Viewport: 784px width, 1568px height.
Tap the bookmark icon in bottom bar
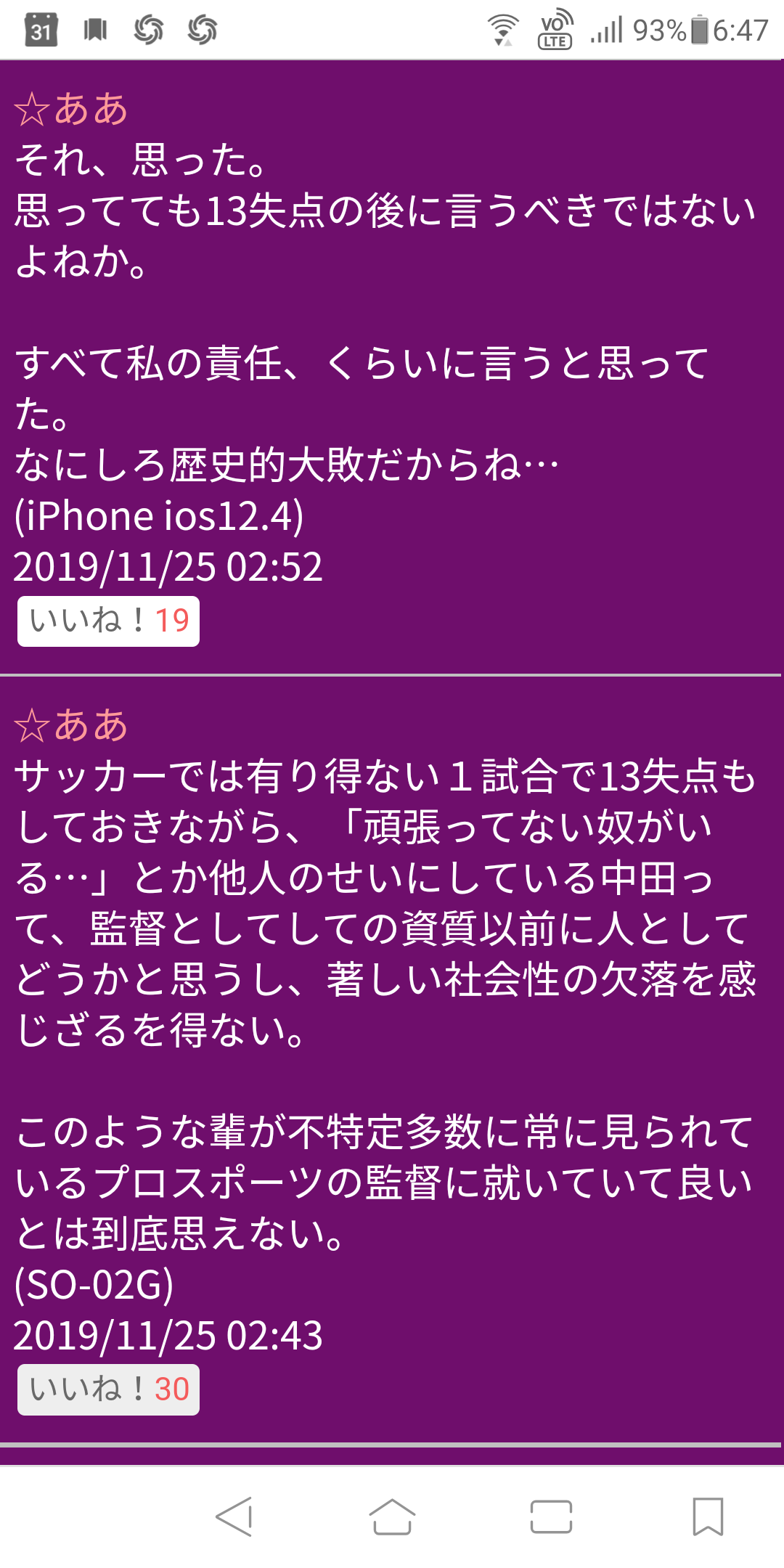point(708,1516)
